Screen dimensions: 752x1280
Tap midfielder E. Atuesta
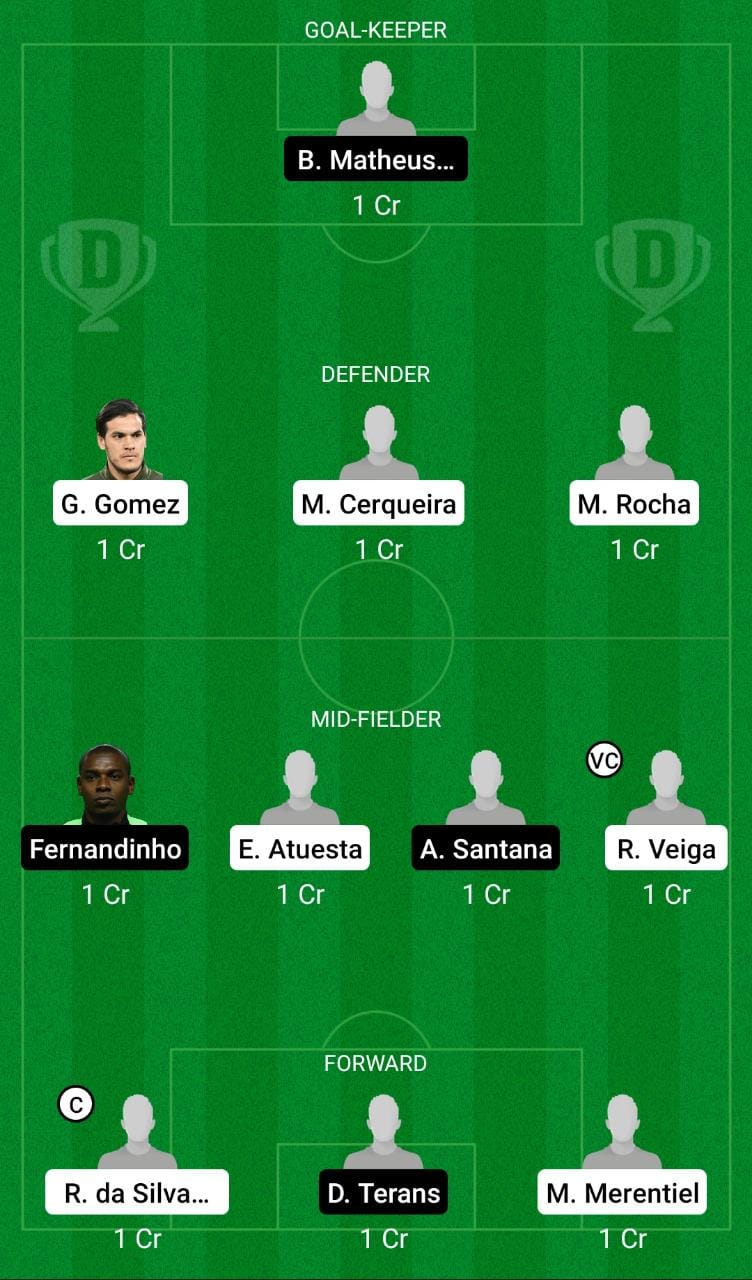pyautogui.click(x=300, y=848)
